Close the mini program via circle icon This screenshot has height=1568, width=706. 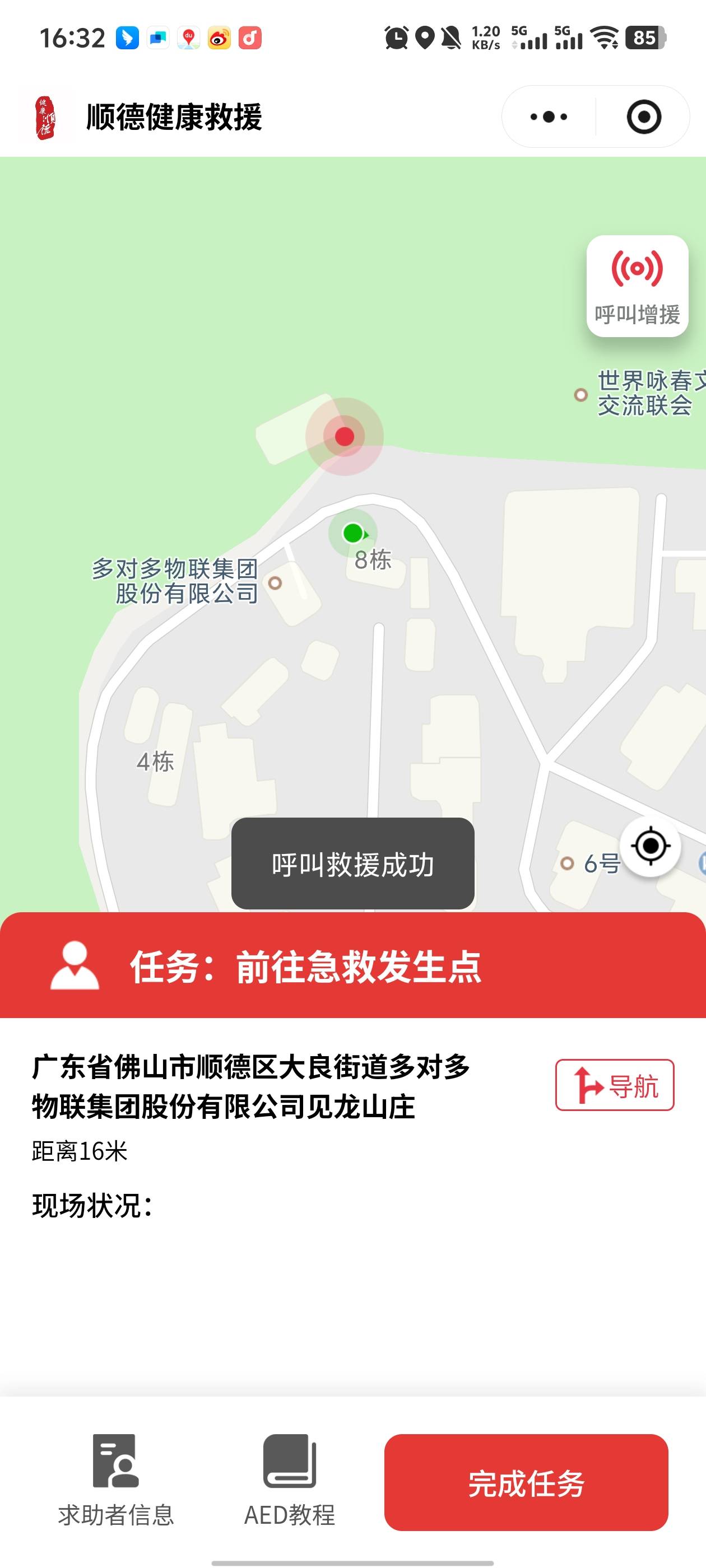click(x=643, y=117)
